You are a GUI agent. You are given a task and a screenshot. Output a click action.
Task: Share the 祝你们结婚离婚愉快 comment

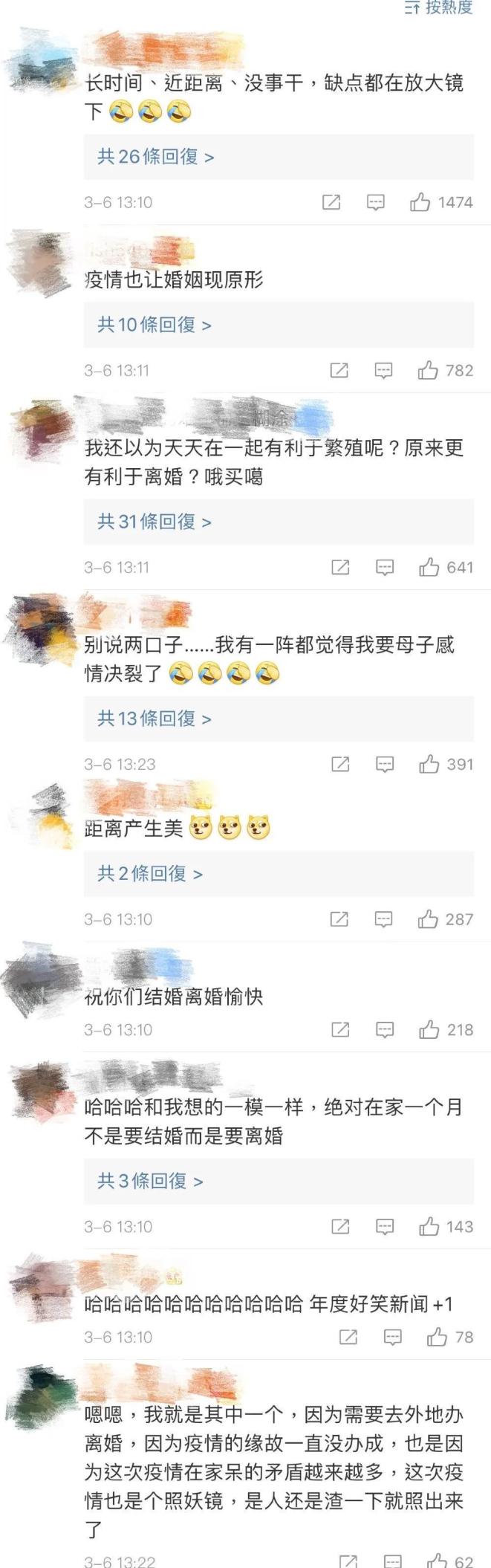340,1029
